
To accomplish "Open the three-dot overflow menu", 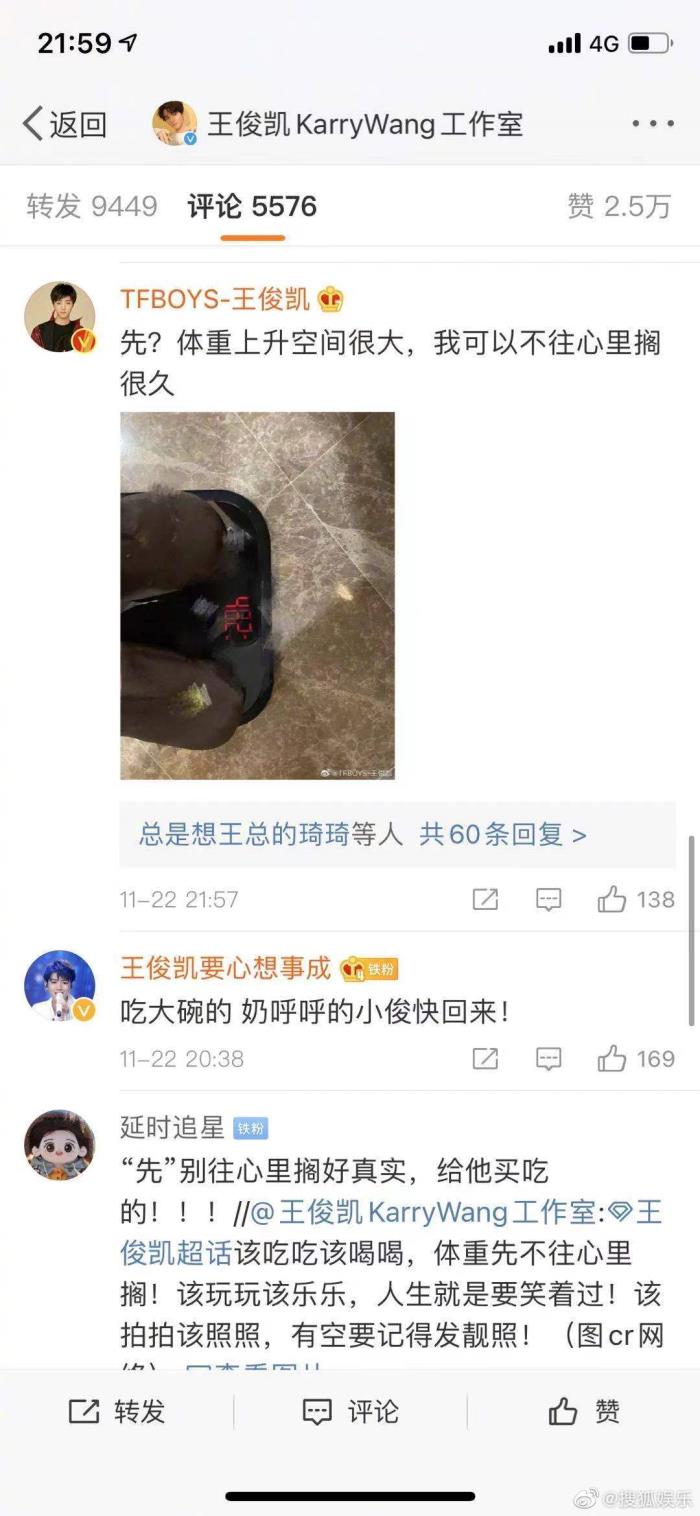I will 652,124.
